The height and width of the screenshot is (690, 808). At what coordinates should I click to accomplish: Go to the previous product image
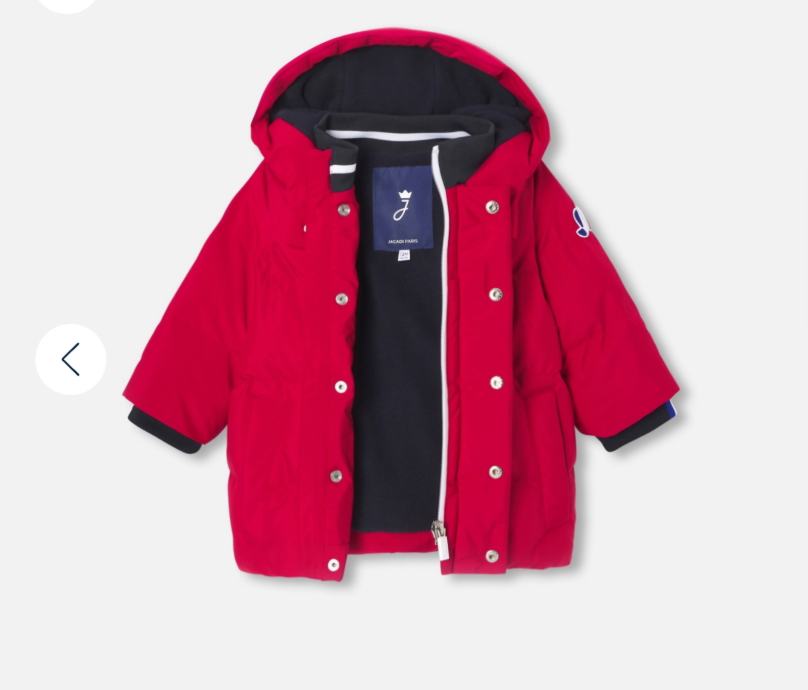(70, 359)
